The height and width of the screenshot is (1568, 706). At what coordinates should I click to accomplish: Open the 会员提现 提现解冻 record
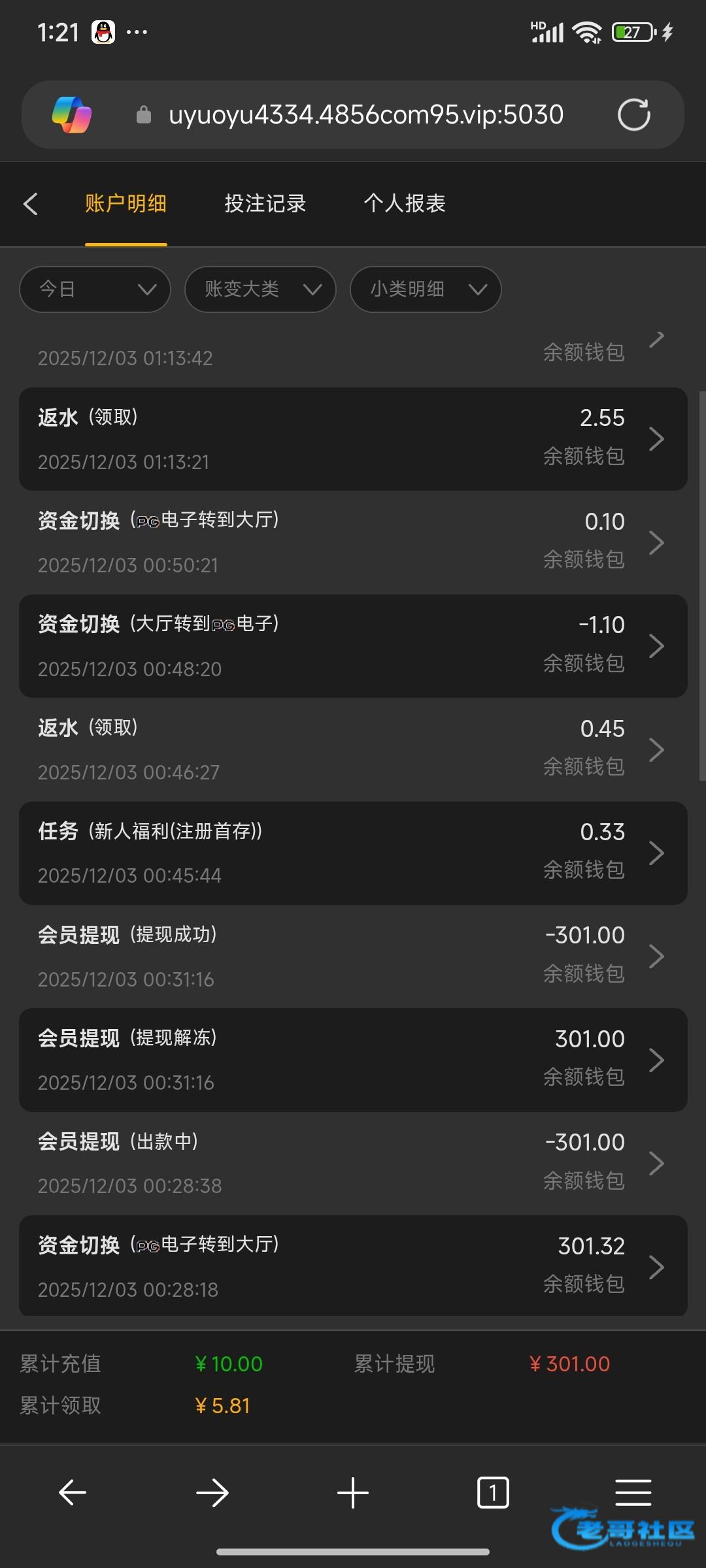tap(353, 1060)
